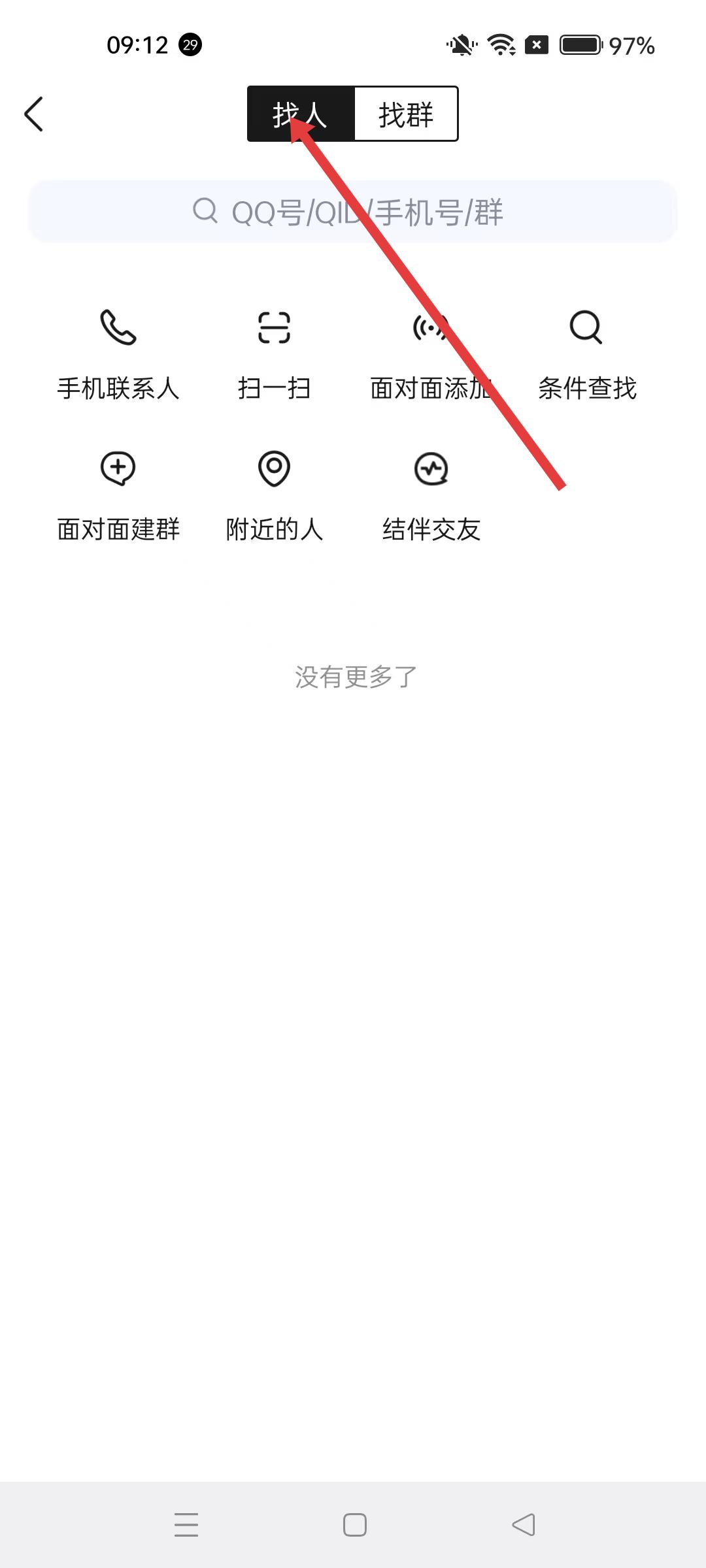Go back using the top-left arrow
The image size is (706, 1568).
(x=34, y=114)
